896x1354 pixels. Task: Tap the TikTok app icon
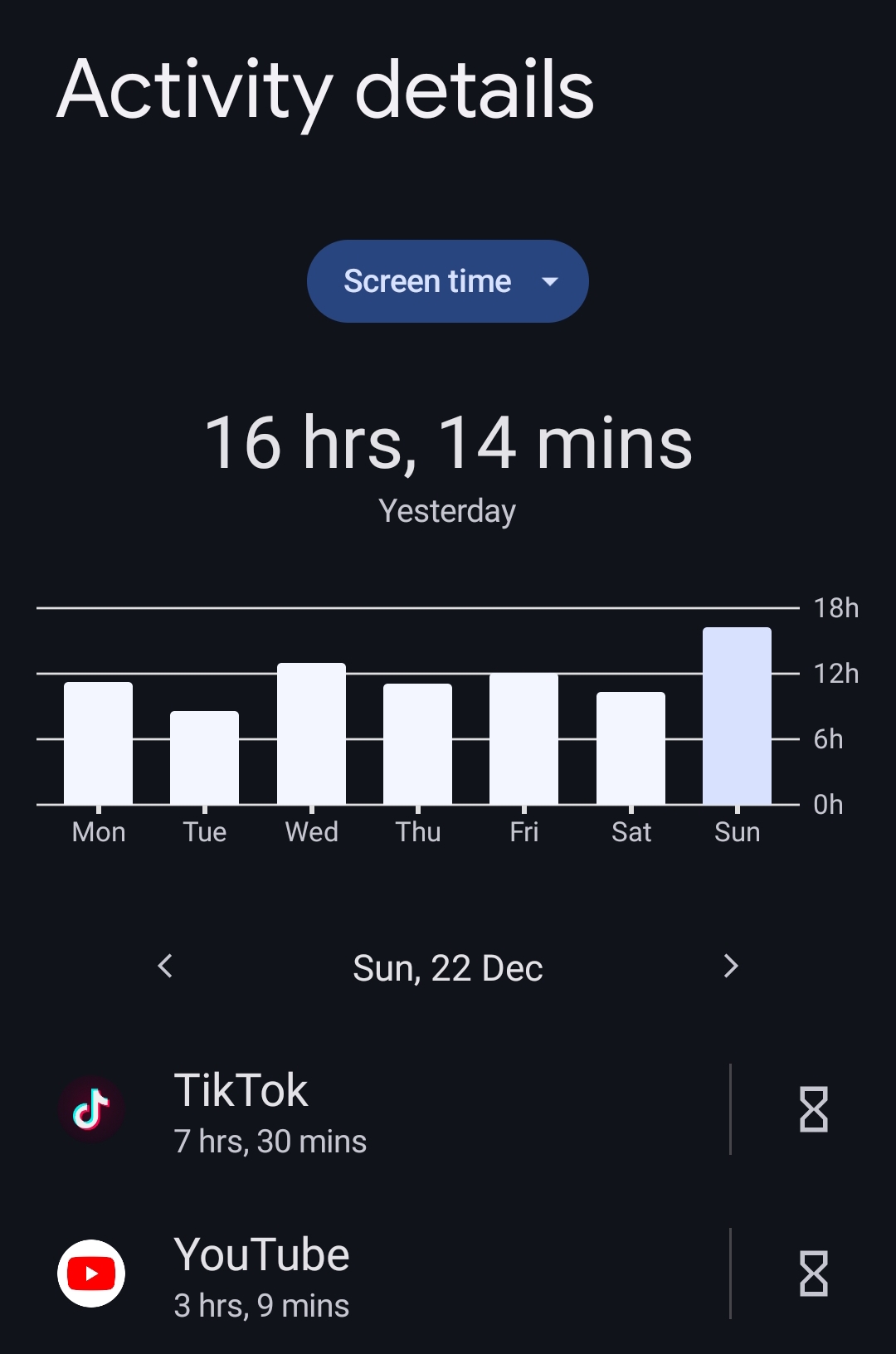click(x=91, y=1109)
